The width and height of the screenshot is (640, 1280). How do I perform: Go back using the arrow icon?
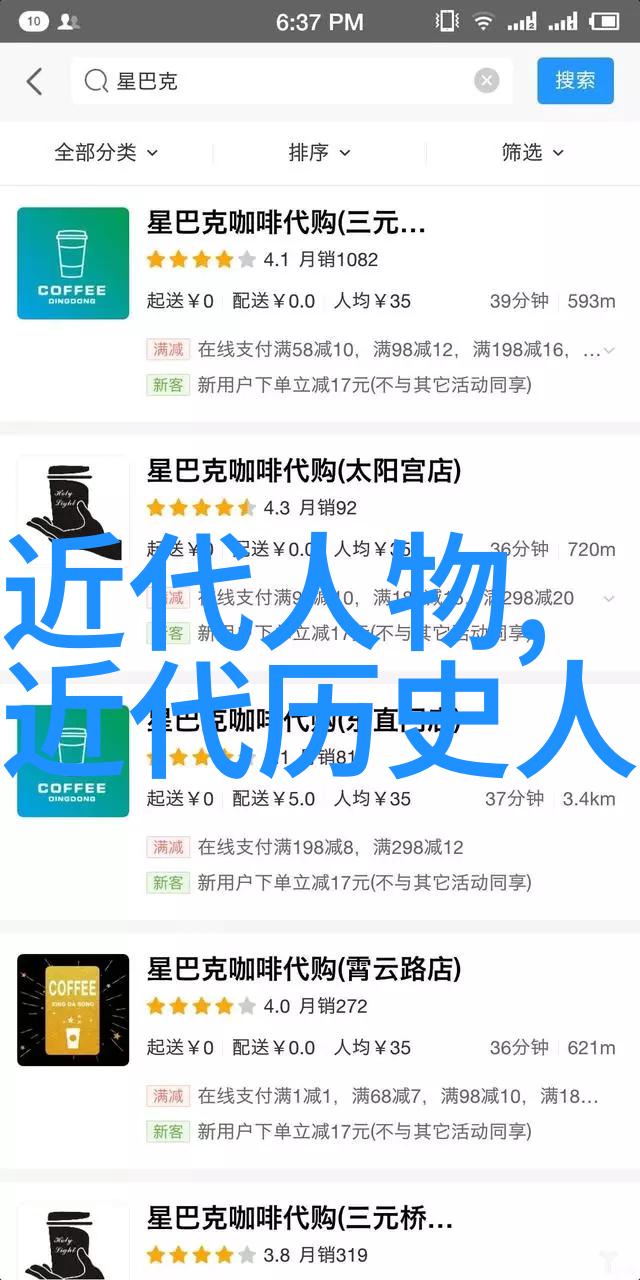pyautogui.click(x=35, y=82)
